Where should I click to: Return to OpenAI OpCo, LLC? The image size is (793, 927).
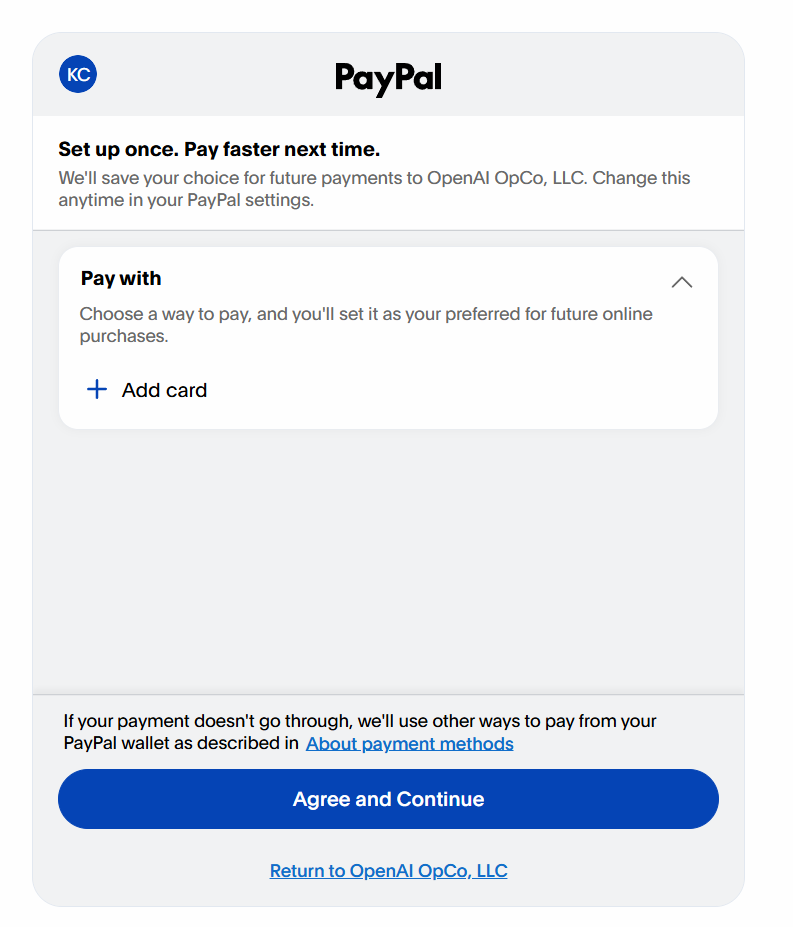[x=389, y=871]
